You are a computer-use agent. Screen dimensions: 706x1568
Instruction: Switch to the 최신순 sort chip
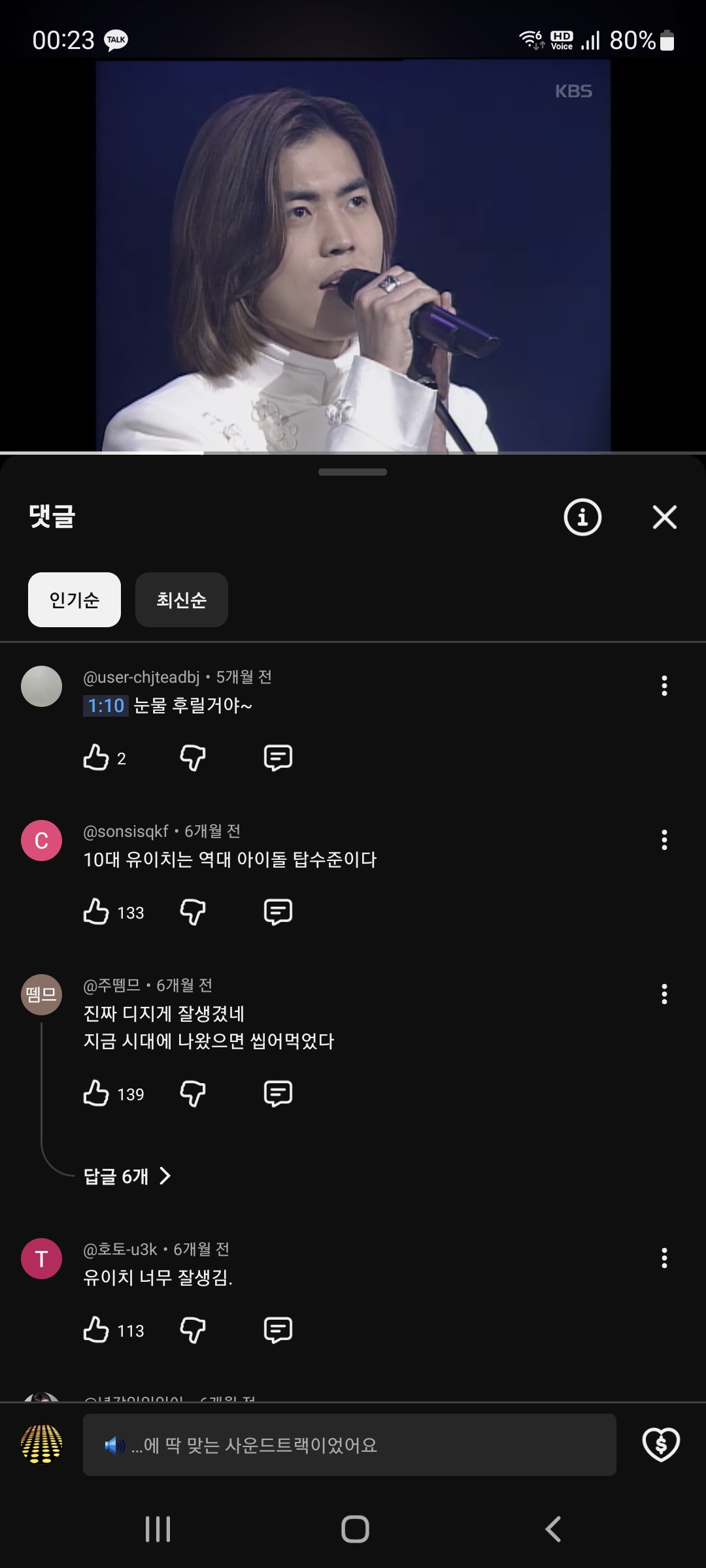point(181,600)
